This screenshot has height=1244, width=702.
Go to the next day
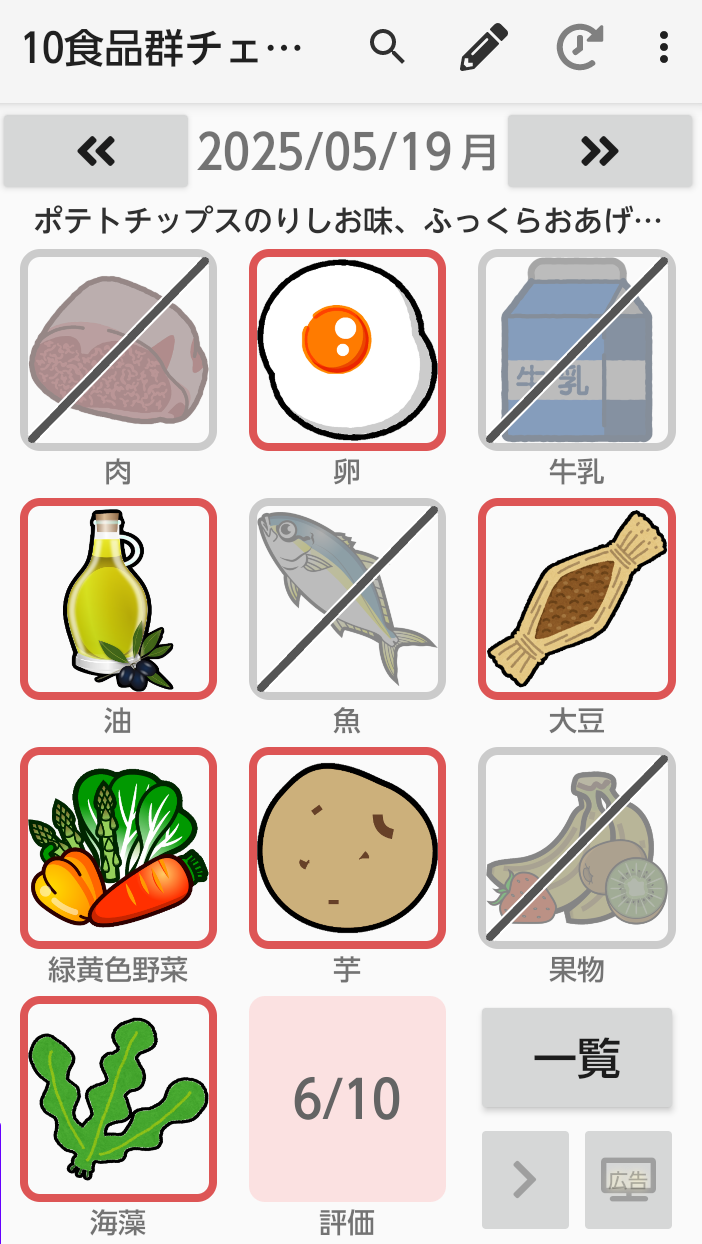(600, 151)
